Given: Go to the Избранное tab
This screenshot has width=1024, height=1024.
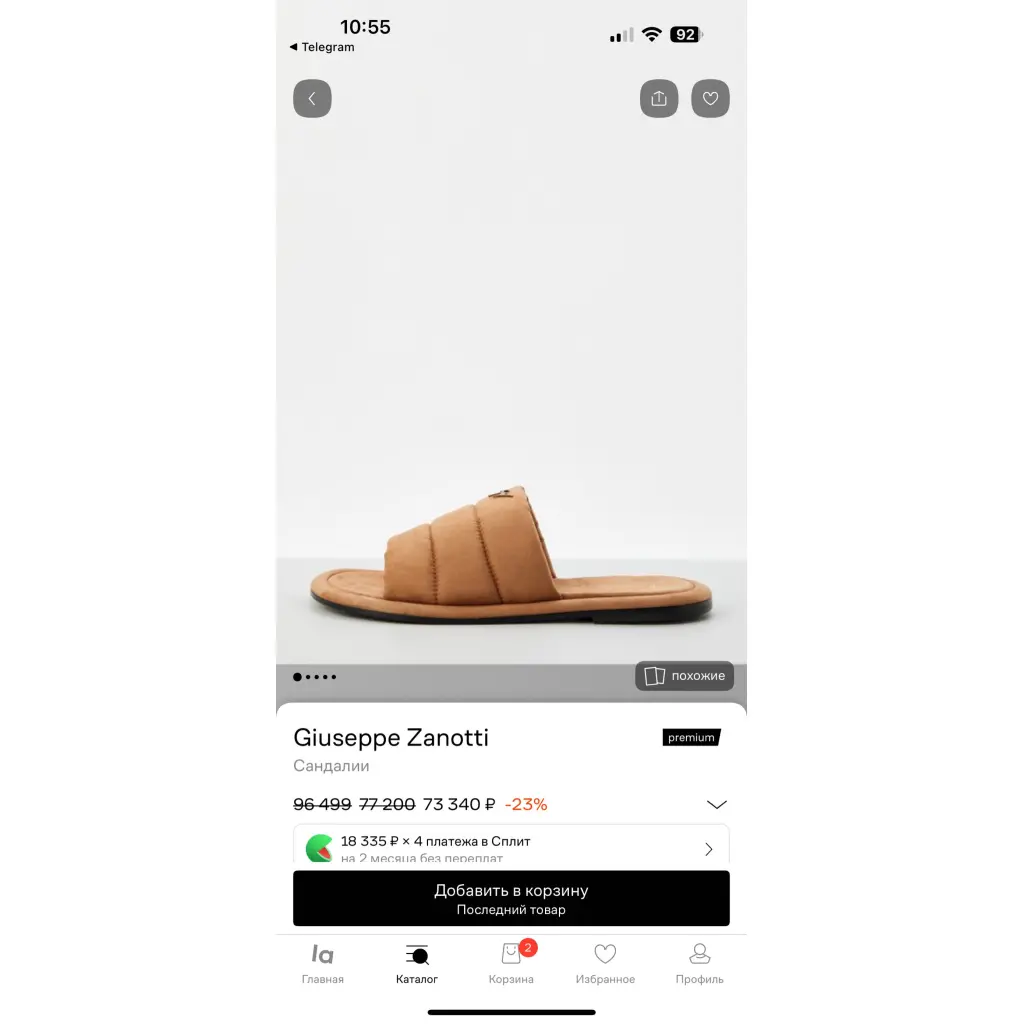Looking at the screenshot, I should pyautogui.click(x=605, y=964).
